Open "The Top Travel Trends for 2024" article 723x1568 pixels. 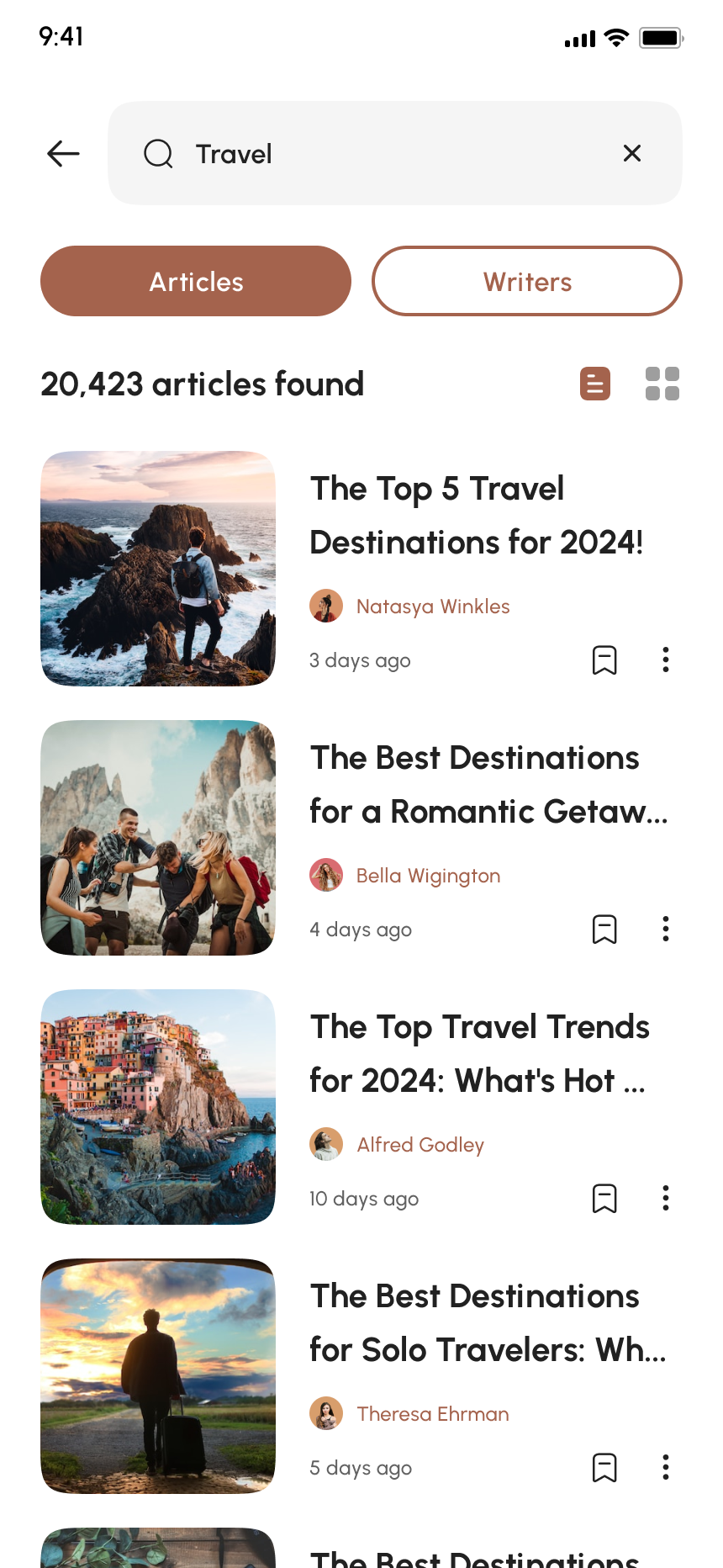[479, 1053]
